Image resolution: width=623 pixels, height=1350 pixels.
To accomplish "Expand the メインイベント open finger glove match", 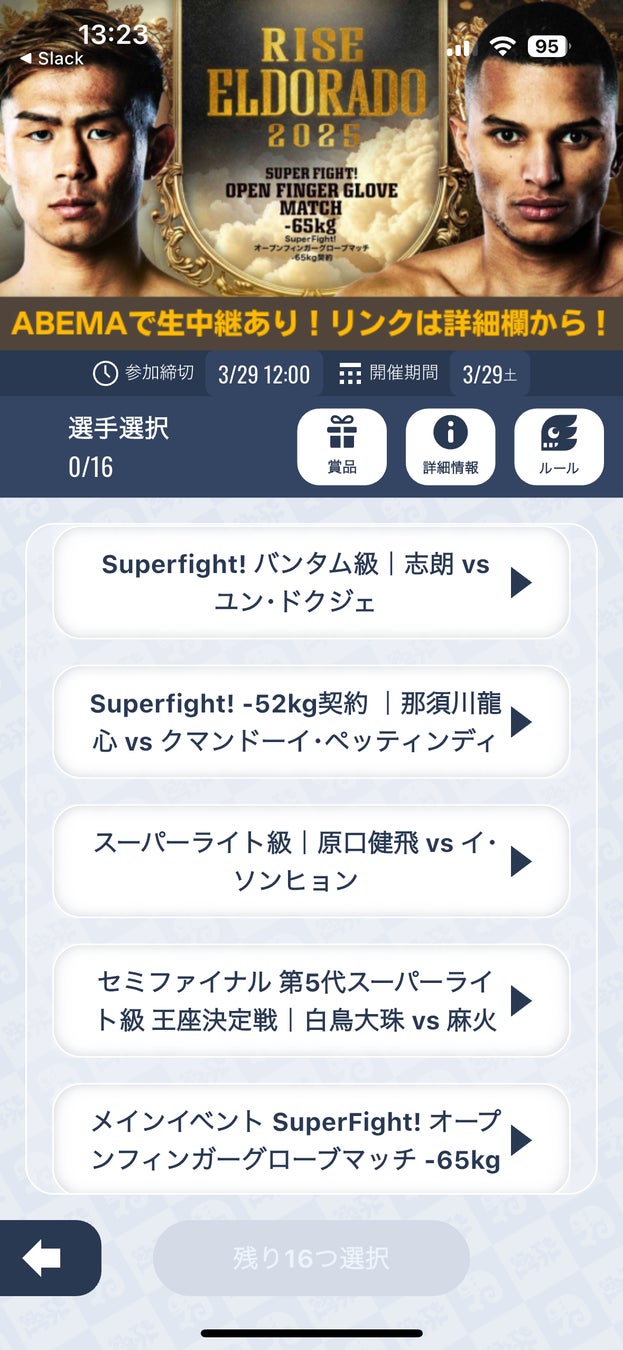I will click(x=311, y=1140).
